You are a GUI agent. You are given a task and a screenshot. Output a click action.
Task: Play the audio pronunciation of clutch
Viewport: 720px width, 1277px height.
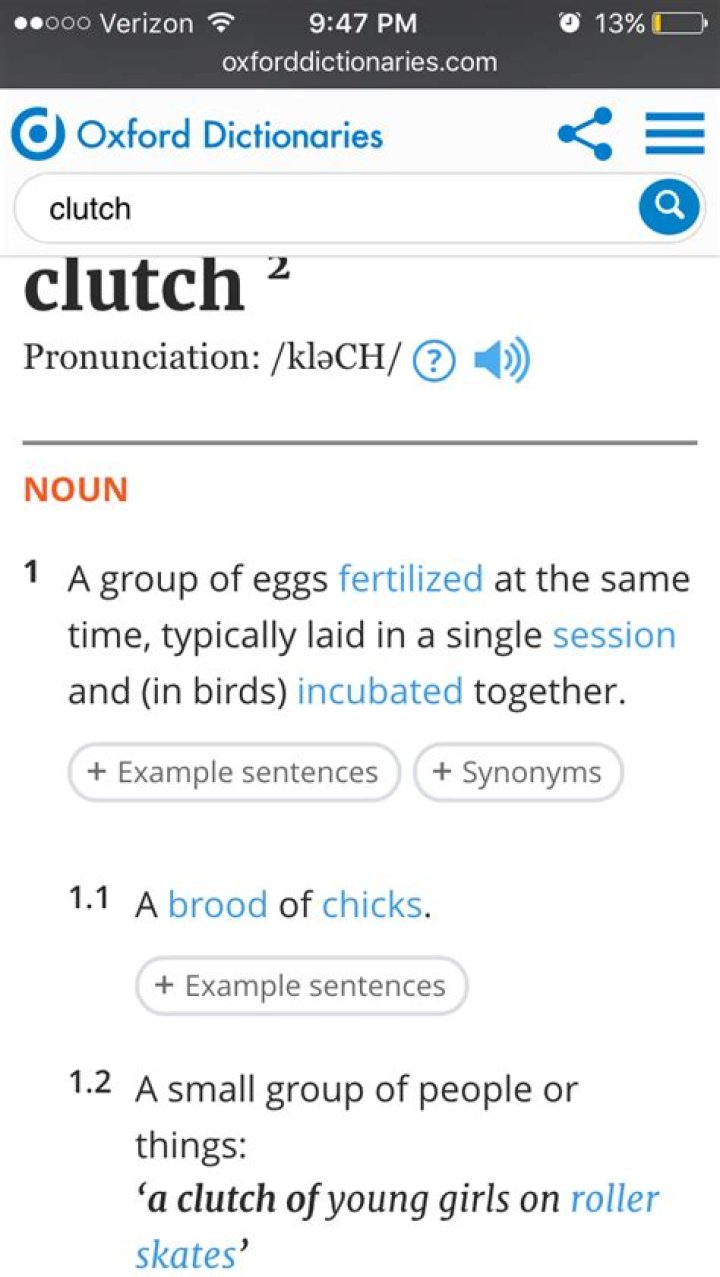point(502,360)
